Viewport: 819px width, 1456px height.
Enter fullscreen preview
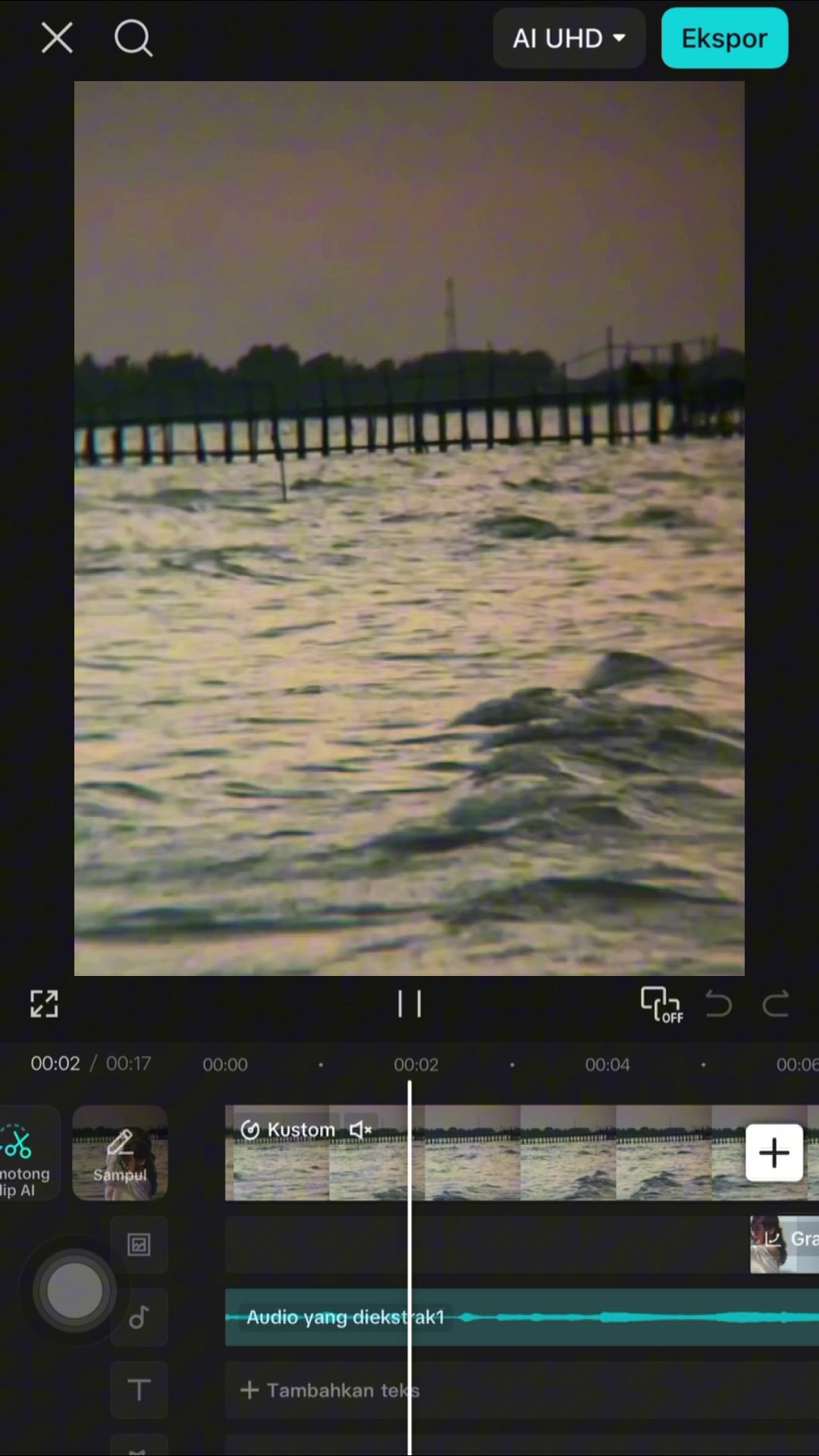(x=44, y=1004)
